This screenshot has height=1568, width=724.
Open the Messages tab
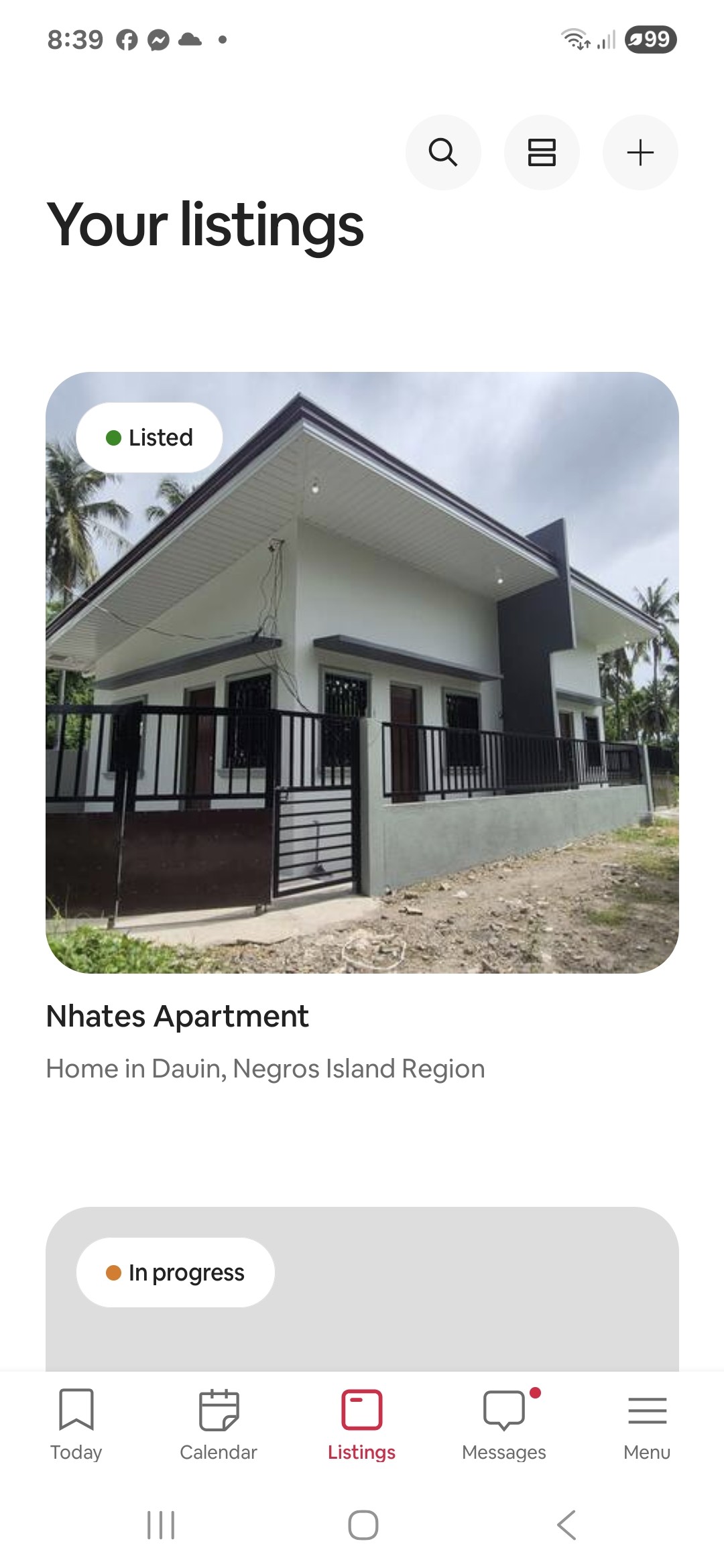(x=504, y=1425)
